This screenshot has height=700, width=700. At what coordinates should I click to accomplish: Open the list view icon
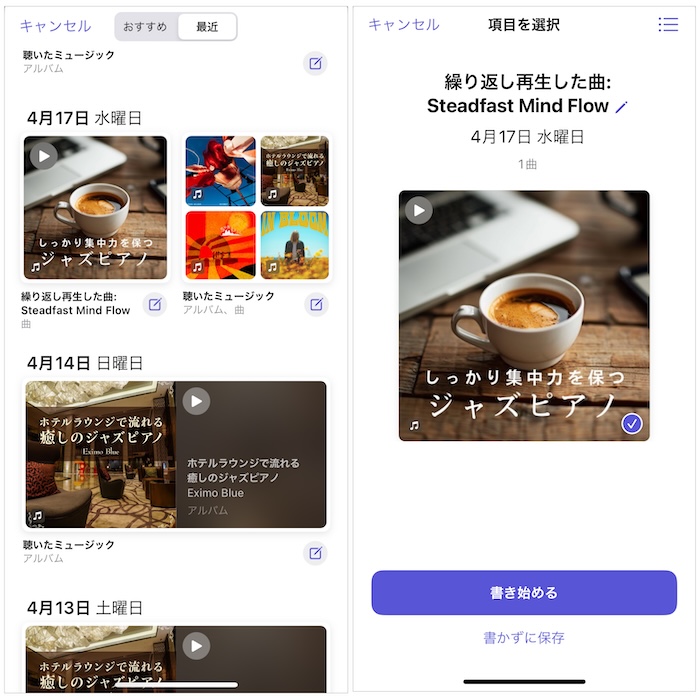[667, 25]
